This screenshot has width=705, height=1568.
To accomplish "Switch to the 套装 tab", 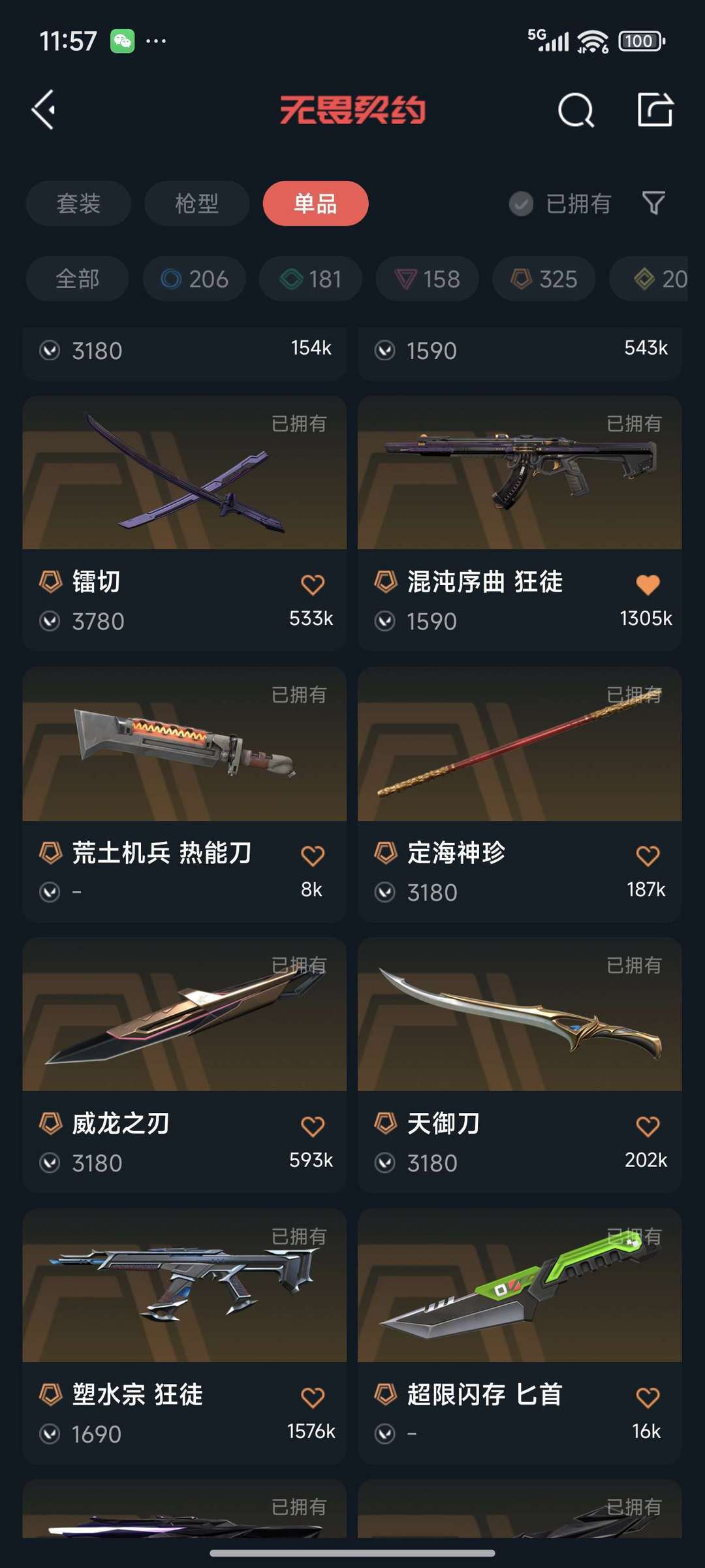I will tap(78, 203).
